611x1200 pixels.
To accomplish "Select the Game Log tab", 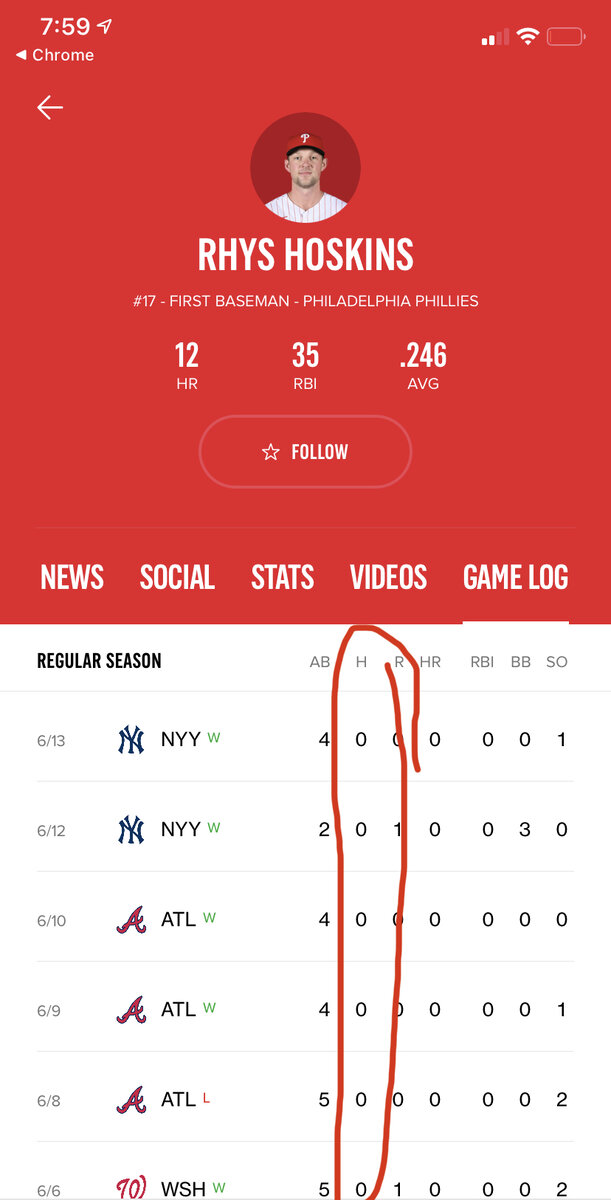I will coord(516,577).
